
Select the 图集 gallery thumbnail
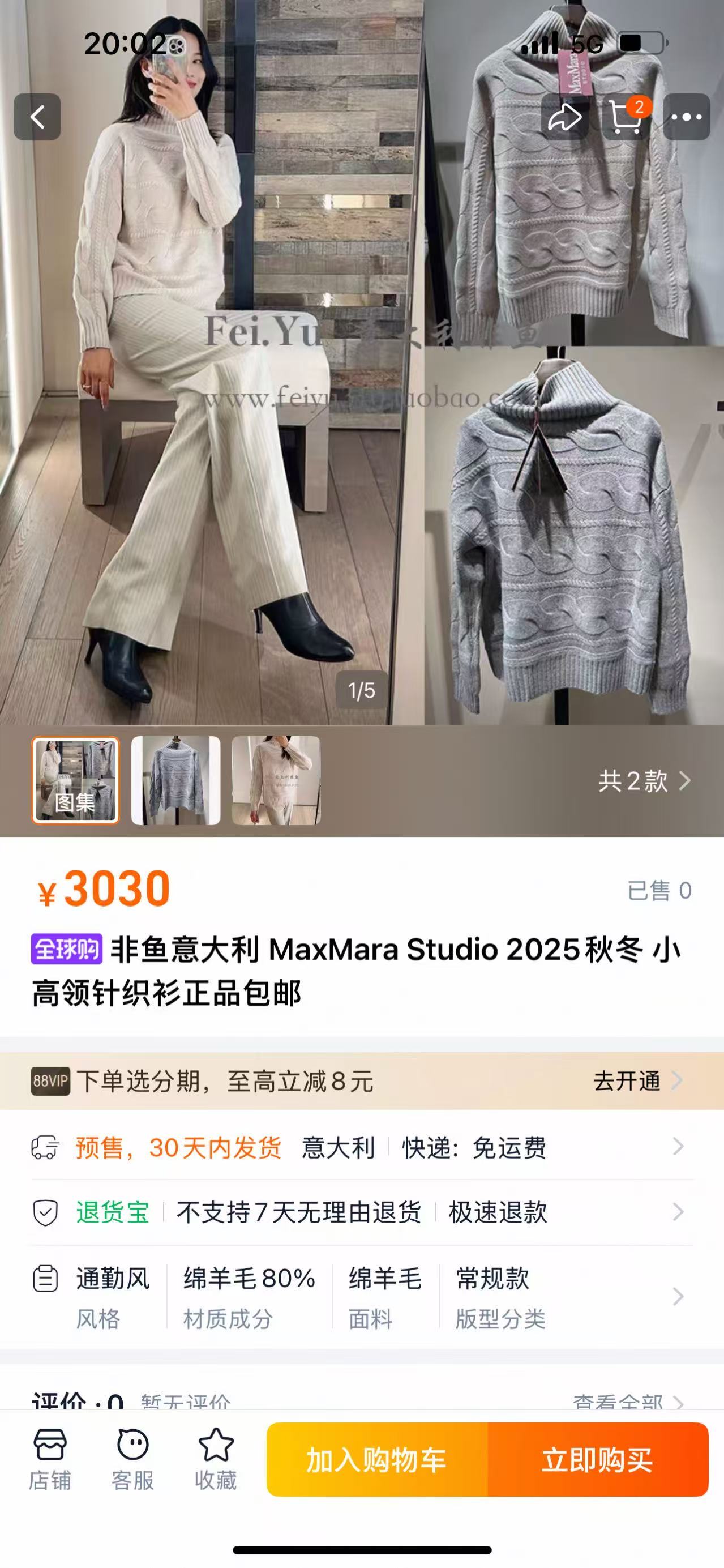(x=75, y=781)
